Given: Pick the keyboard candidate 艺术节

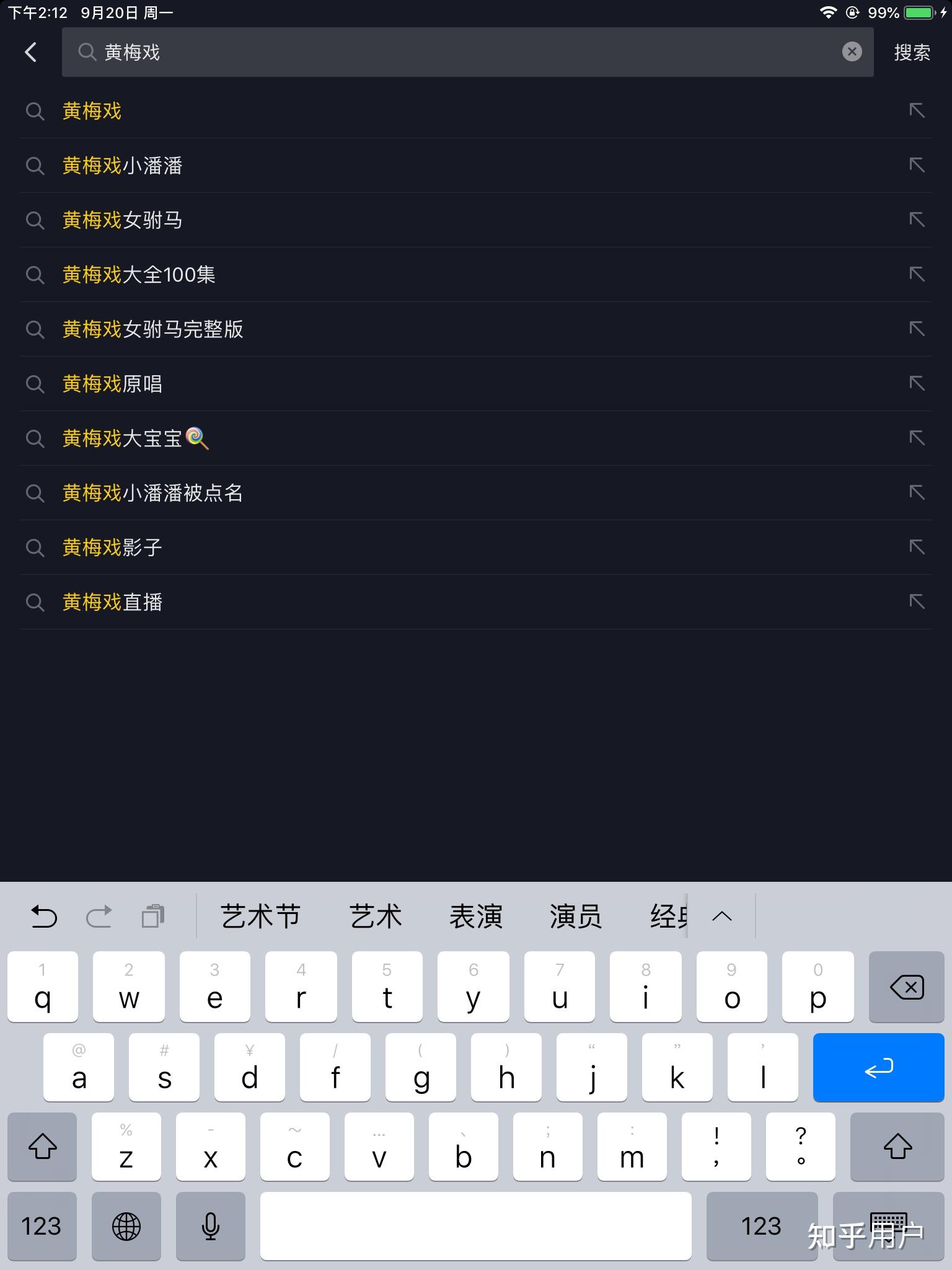Looking at the screenshot, I should [260, 917].
